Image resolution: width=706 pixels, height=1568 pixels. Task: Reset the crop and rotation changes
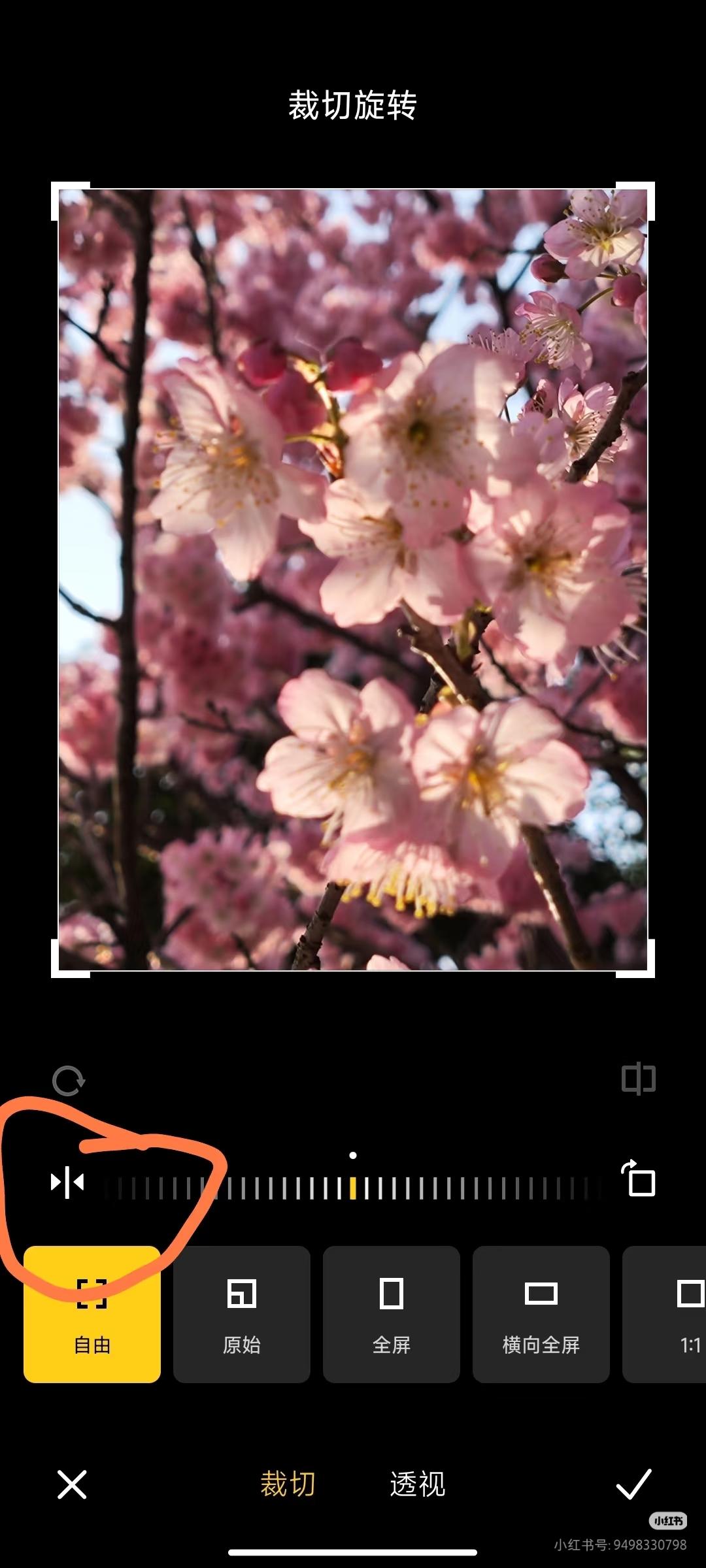point(68,1081)
